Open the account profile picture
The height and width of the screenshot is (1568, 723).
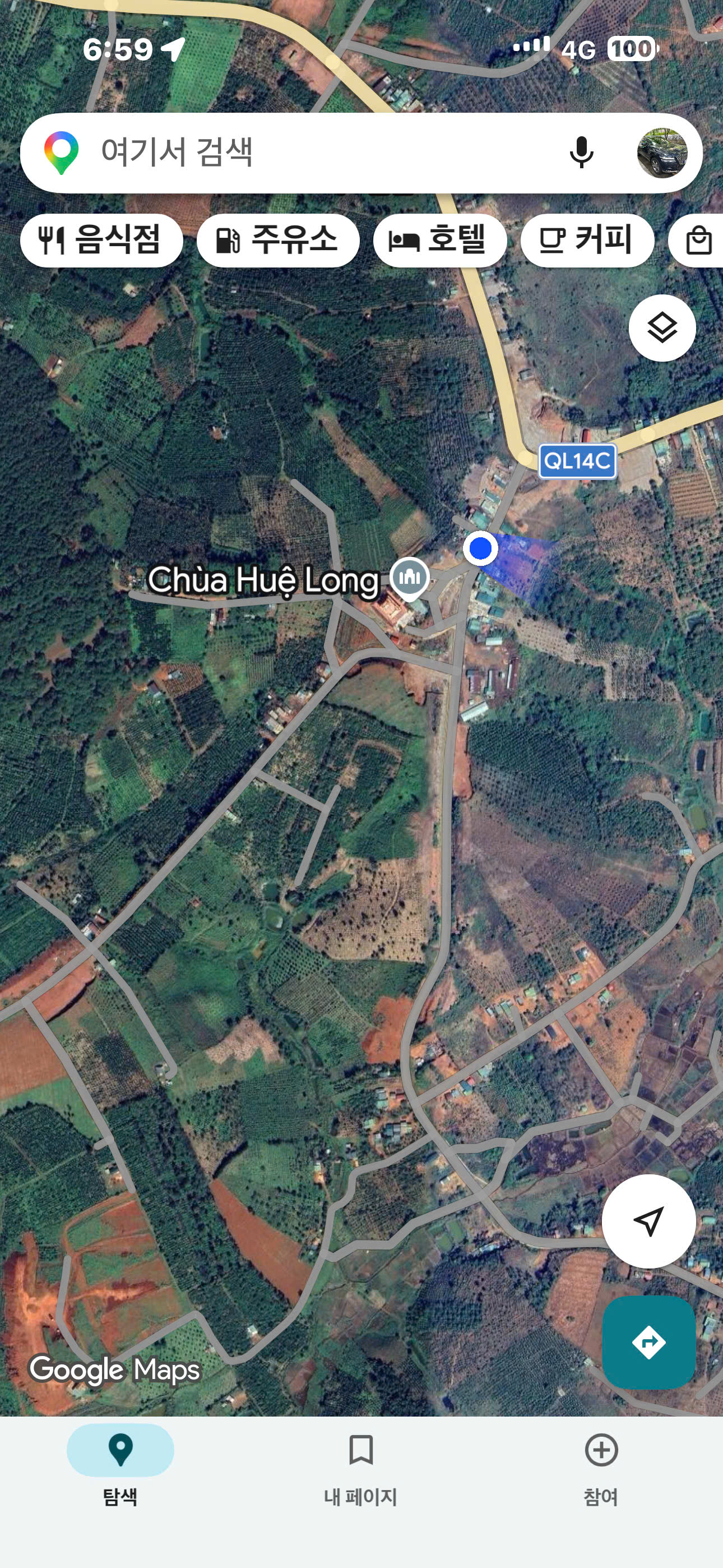click(661, 153)
